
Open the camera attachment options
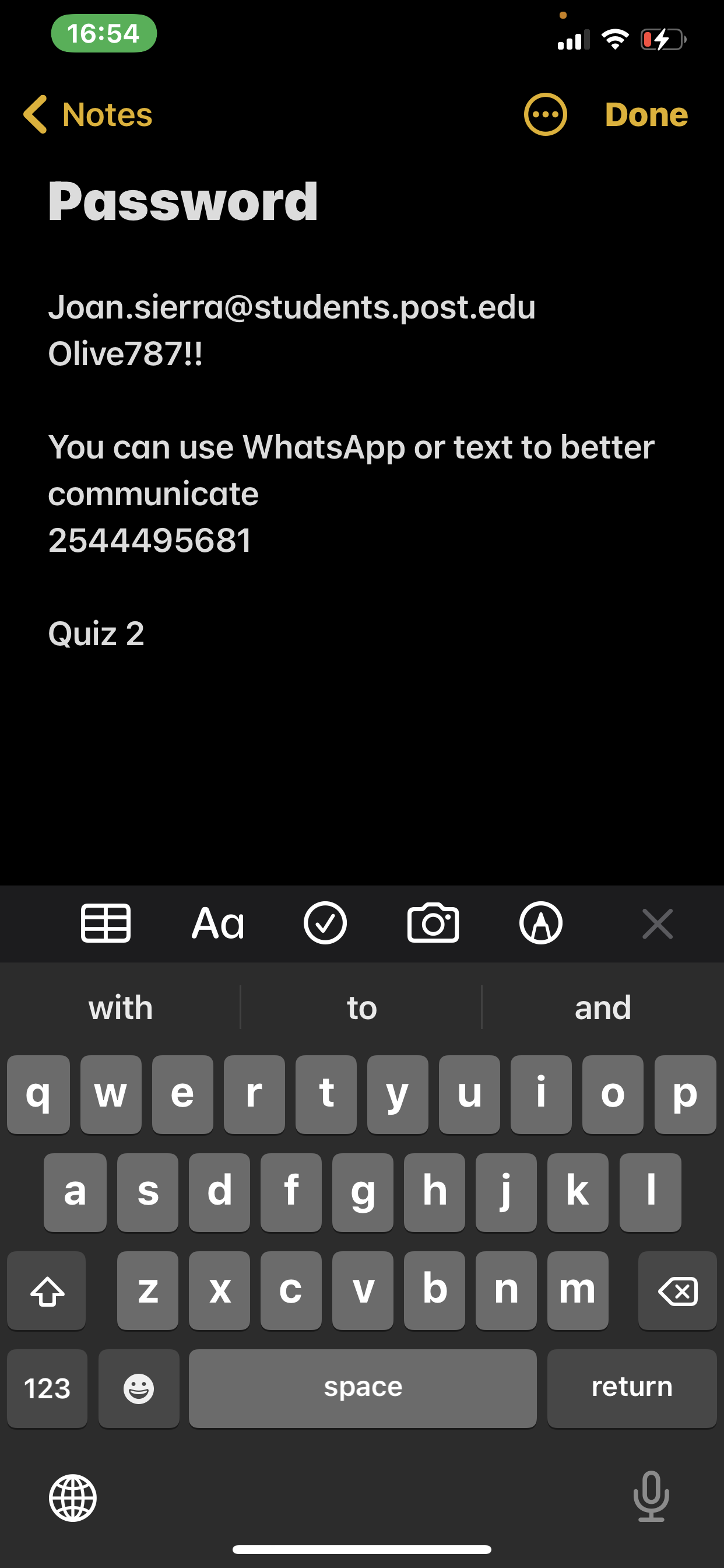pyautogui.click(x=433, y=923)
